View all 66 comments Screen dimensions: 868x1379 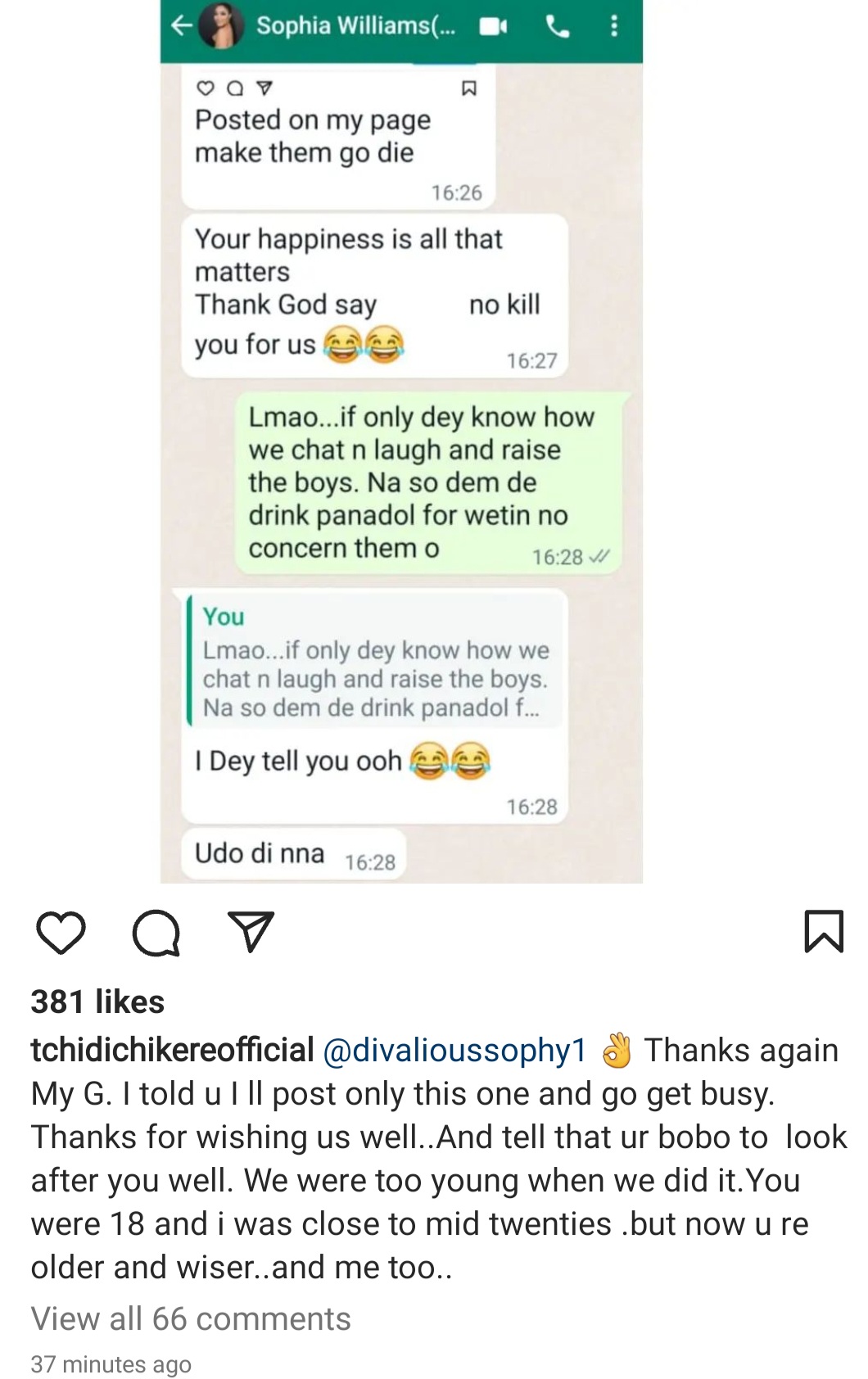tap(191, 1318)
